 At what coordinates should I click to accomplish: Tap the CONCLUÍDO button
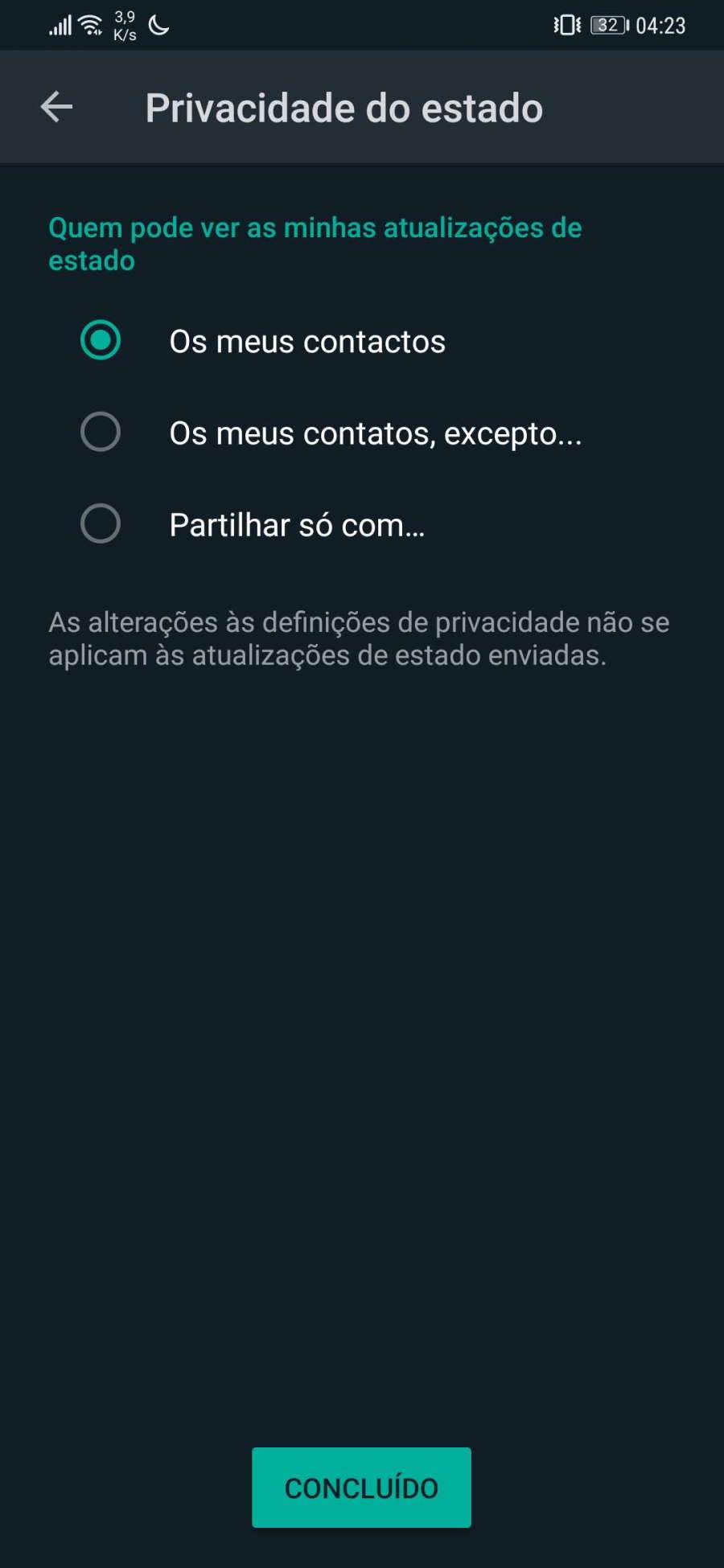[x=361, y=1488]
